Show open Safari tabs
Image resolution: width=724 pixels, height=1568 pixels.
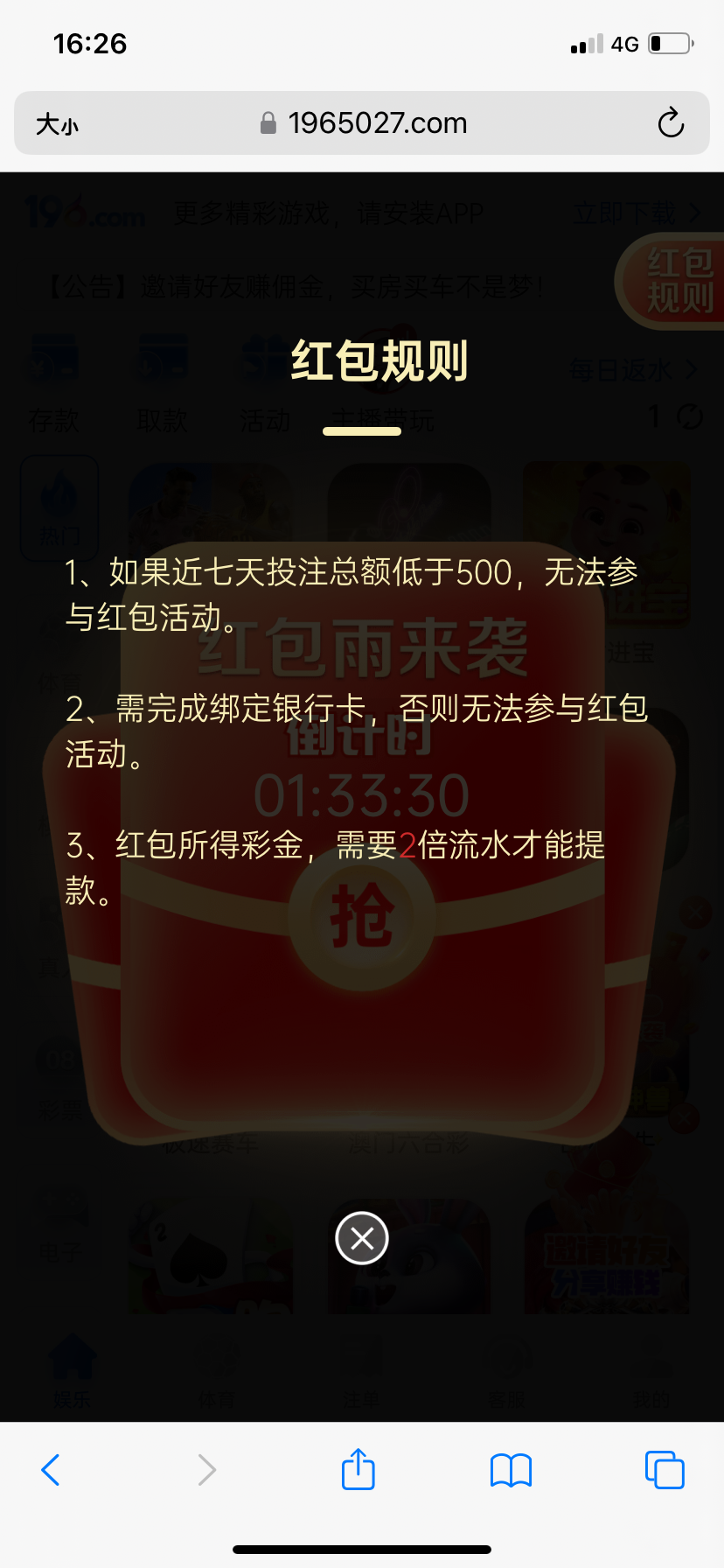coord(664,1470)
